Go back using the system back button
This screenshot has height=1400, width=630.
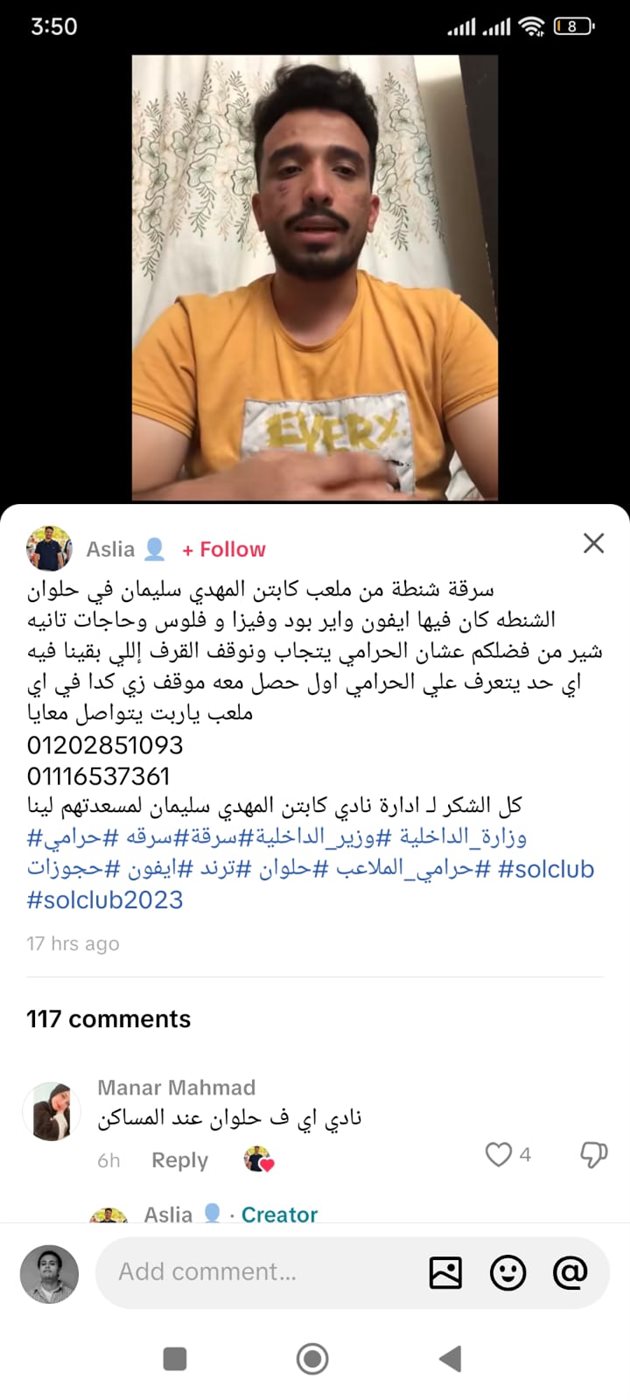click(451, 1358)
